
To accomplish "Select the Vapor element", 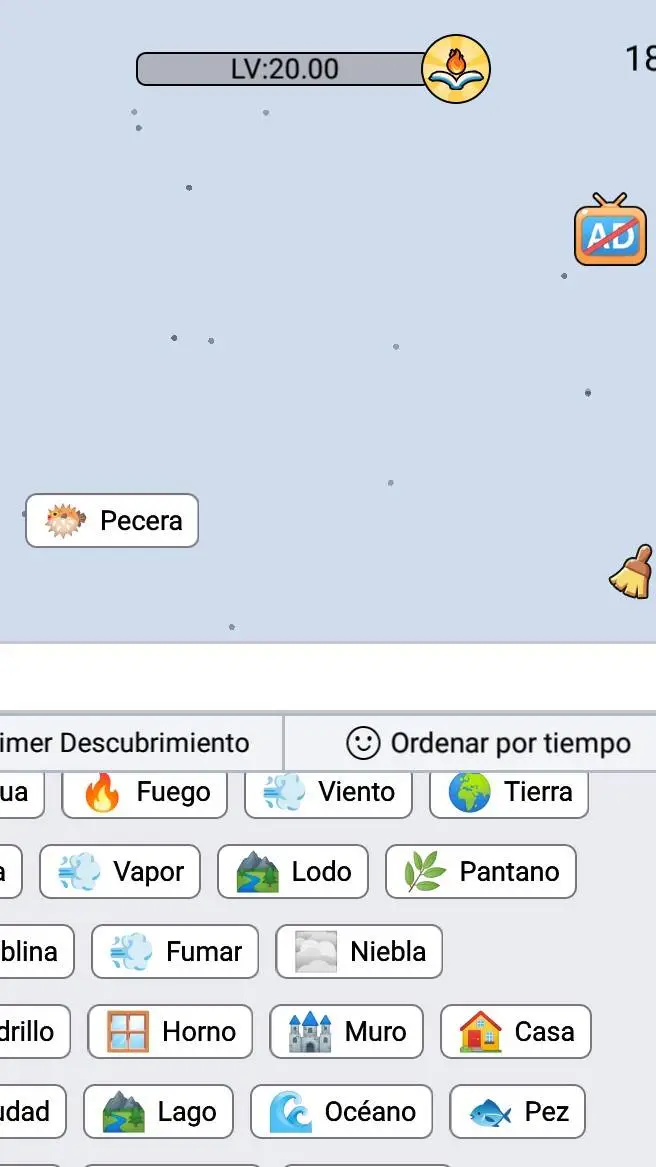I will [120, 872].
